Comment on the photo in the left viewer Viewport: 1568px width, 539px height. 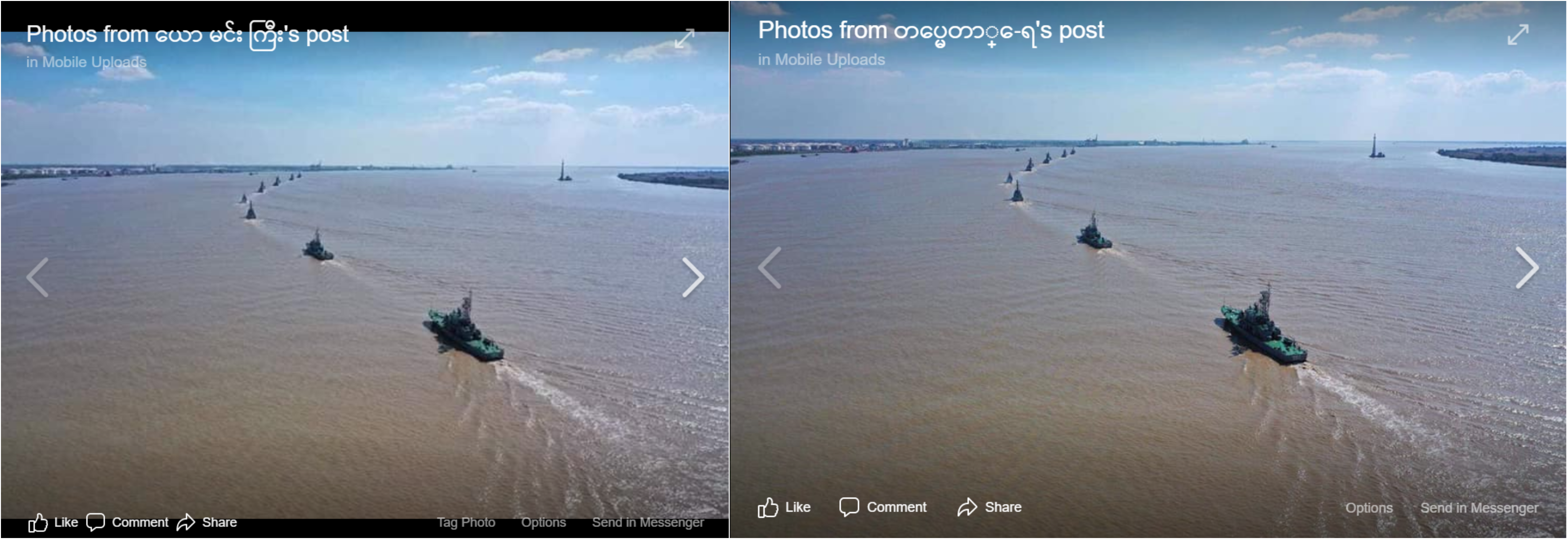click(127, 523)
